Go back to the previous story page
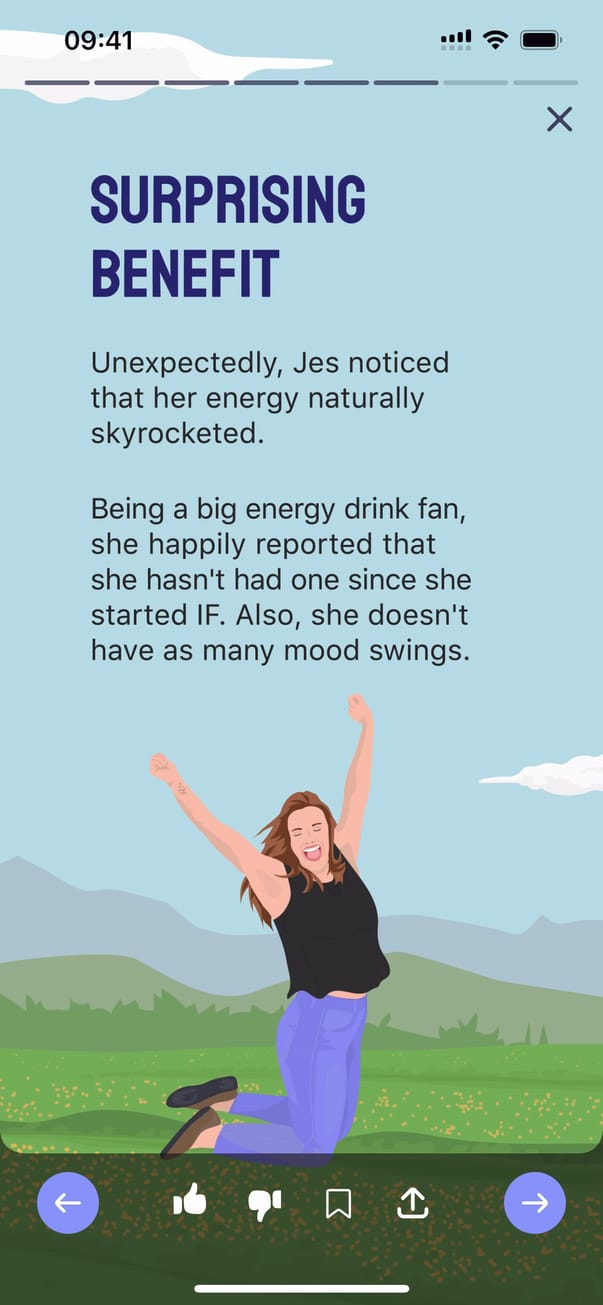The height and width of the screenshot is (1305, 603). coord(68,1202)
